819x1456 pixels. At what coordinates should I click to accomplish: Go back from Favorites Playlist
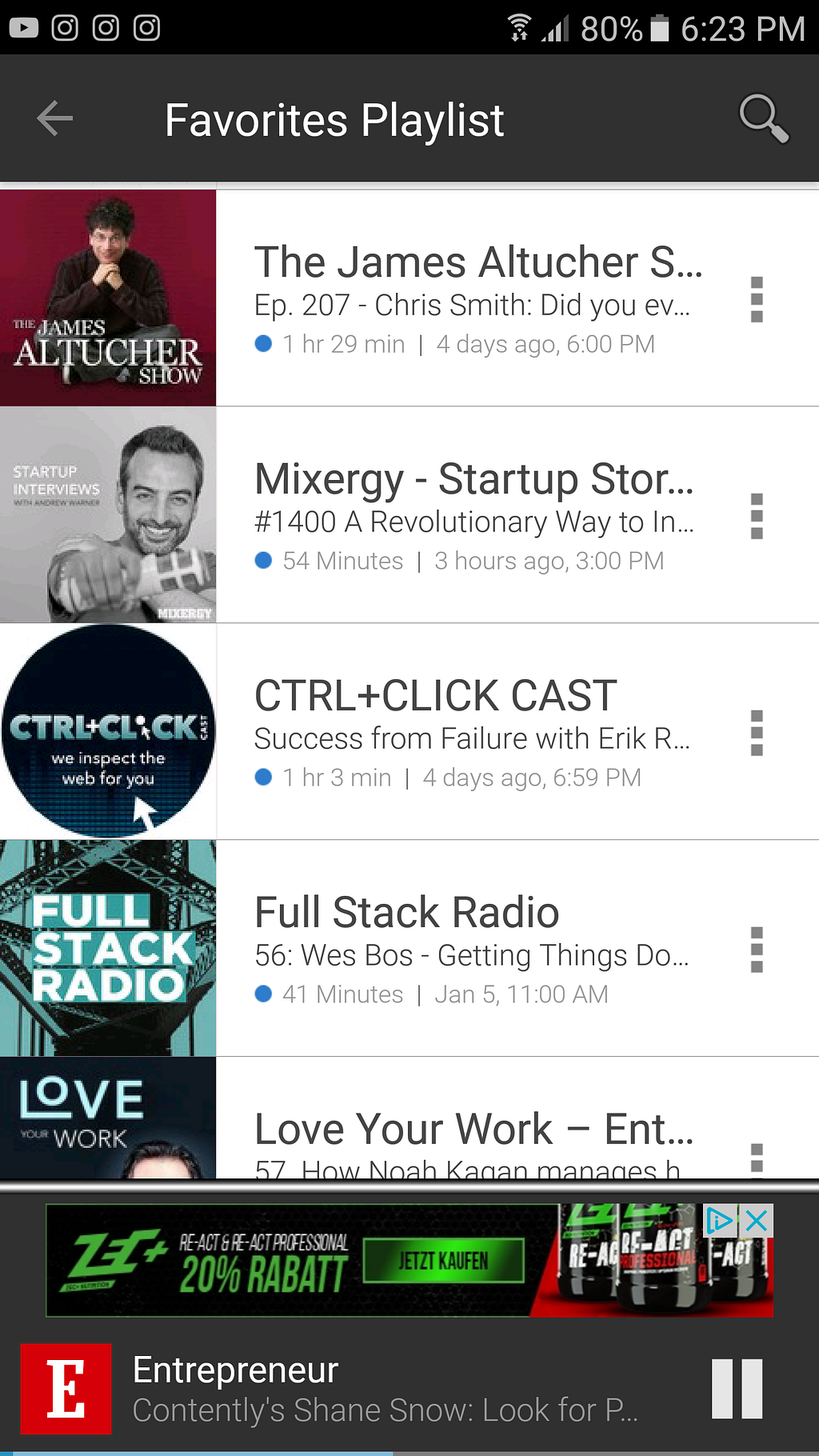pos(54,119)
